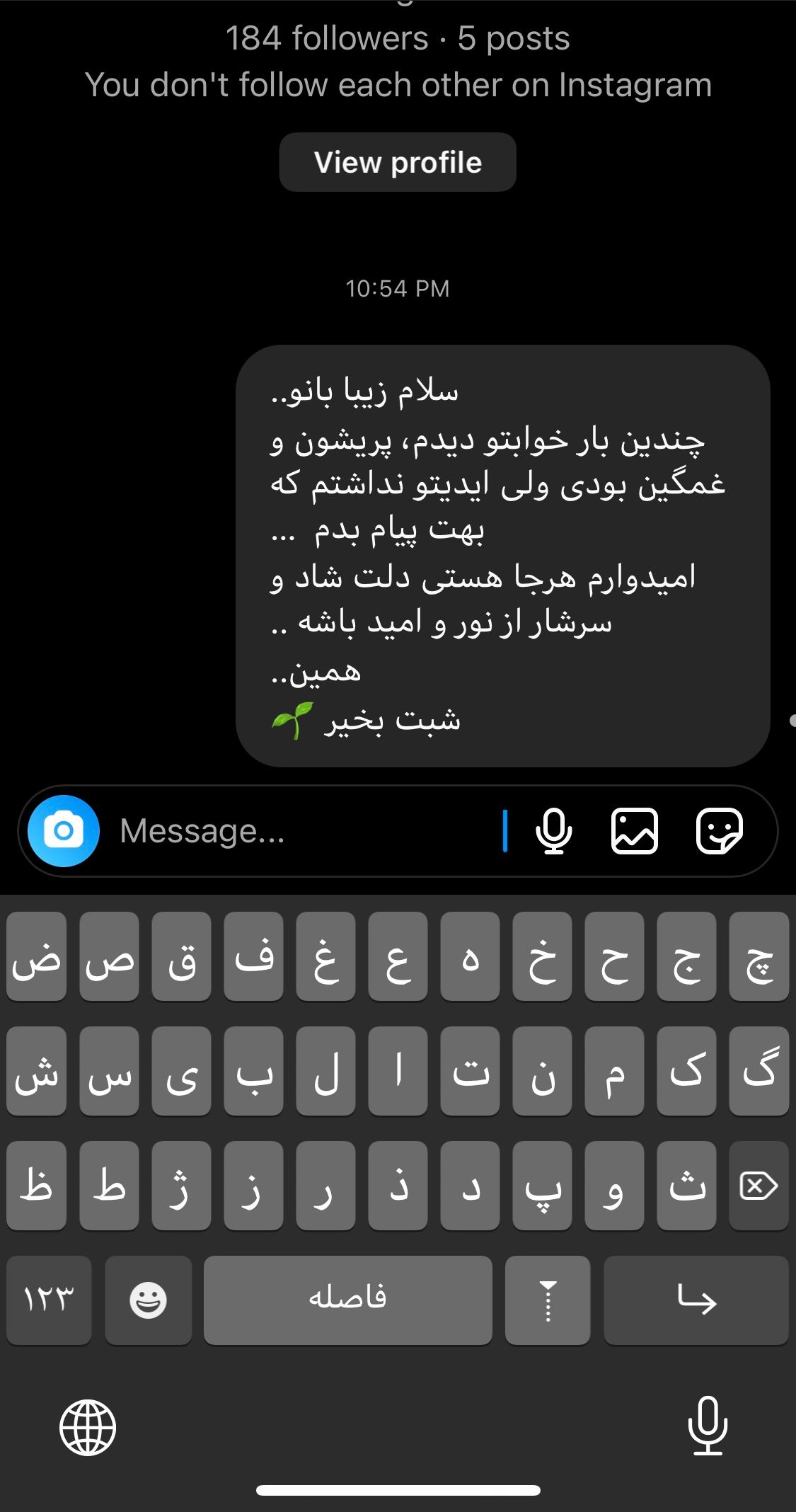796x1512 pixels.
Task: Switch keyboard language with the globe key
Action: pyautogui.click(x=88, y=1428)
